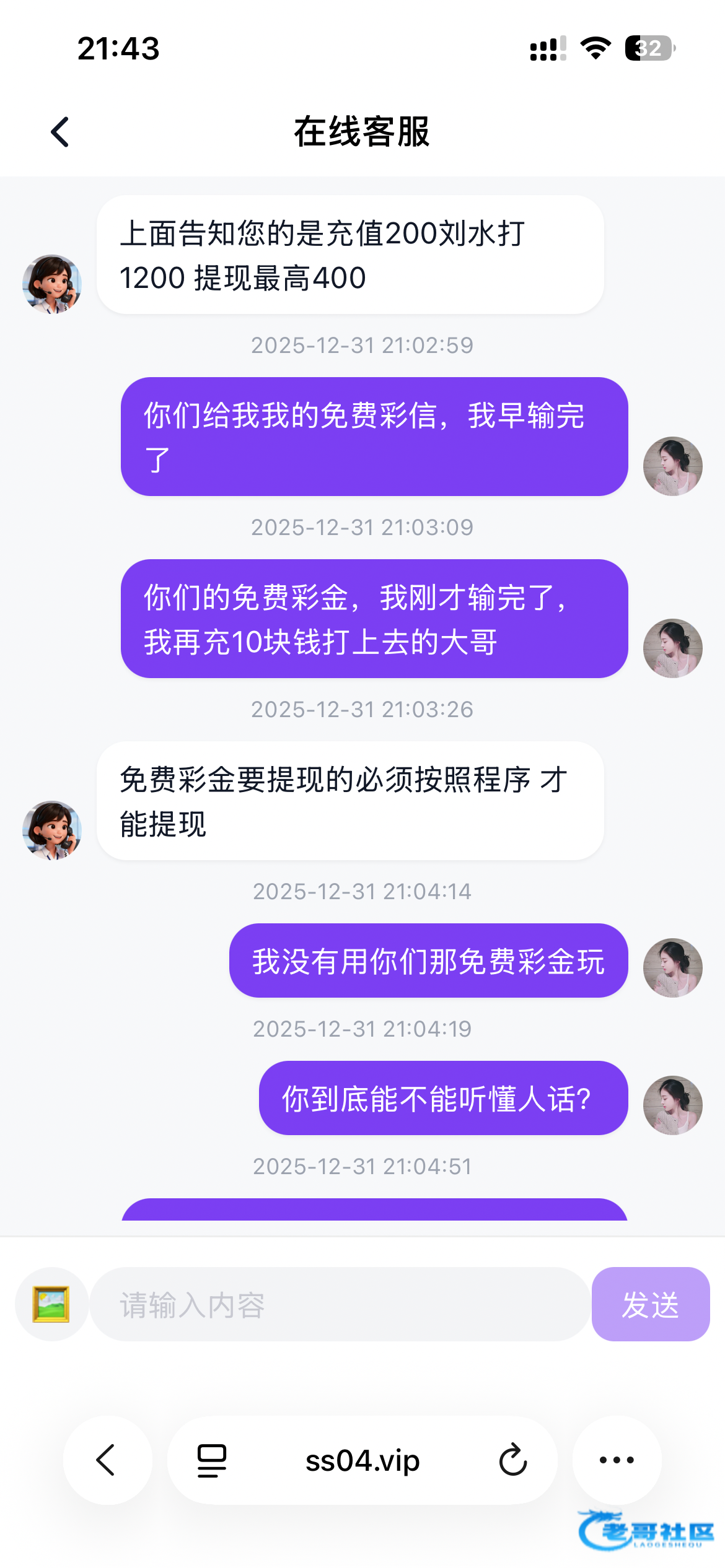The width and height of the screenshot is (725, 1568).
Task: Reload the ss04.vip page
Action: (513, 1460)
